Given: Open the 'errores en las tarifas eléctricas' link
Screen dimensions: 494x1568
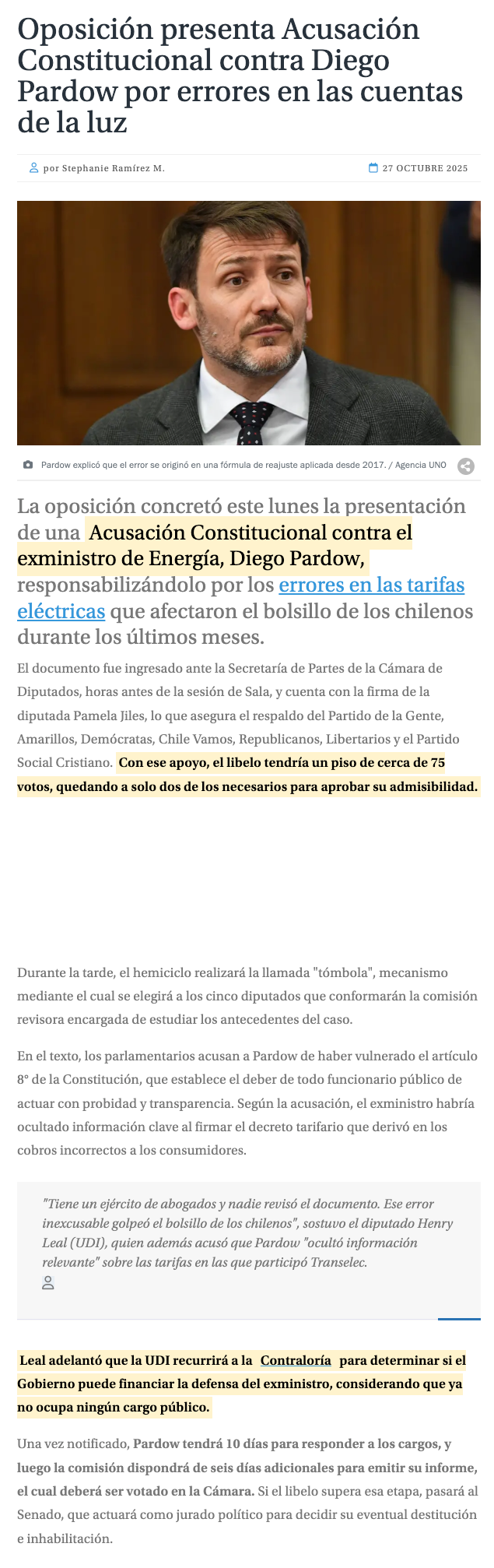Looking at the screenshot, I should (x=371, y=585).
